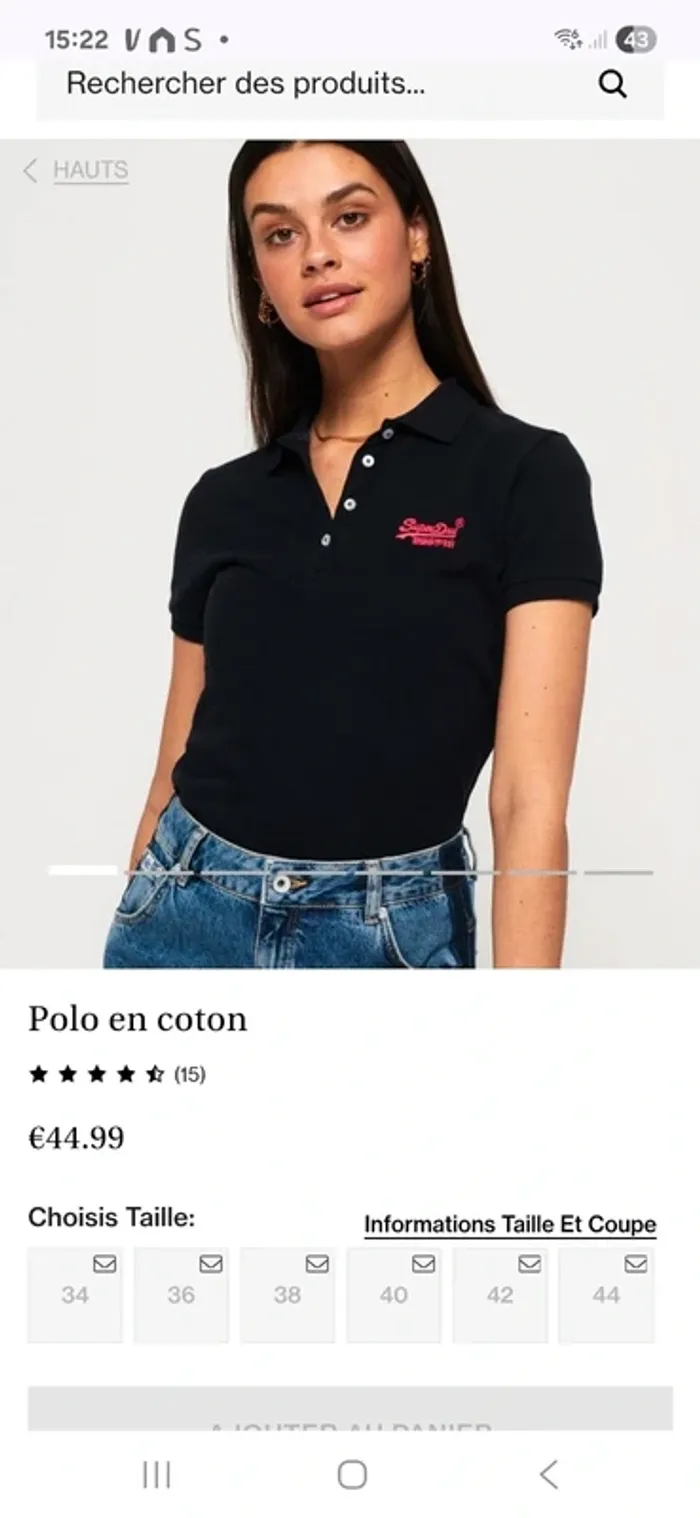The height and width of the screenshot is (1518, 700).
Task: Tap the system back button
Action: point(548,1474)
